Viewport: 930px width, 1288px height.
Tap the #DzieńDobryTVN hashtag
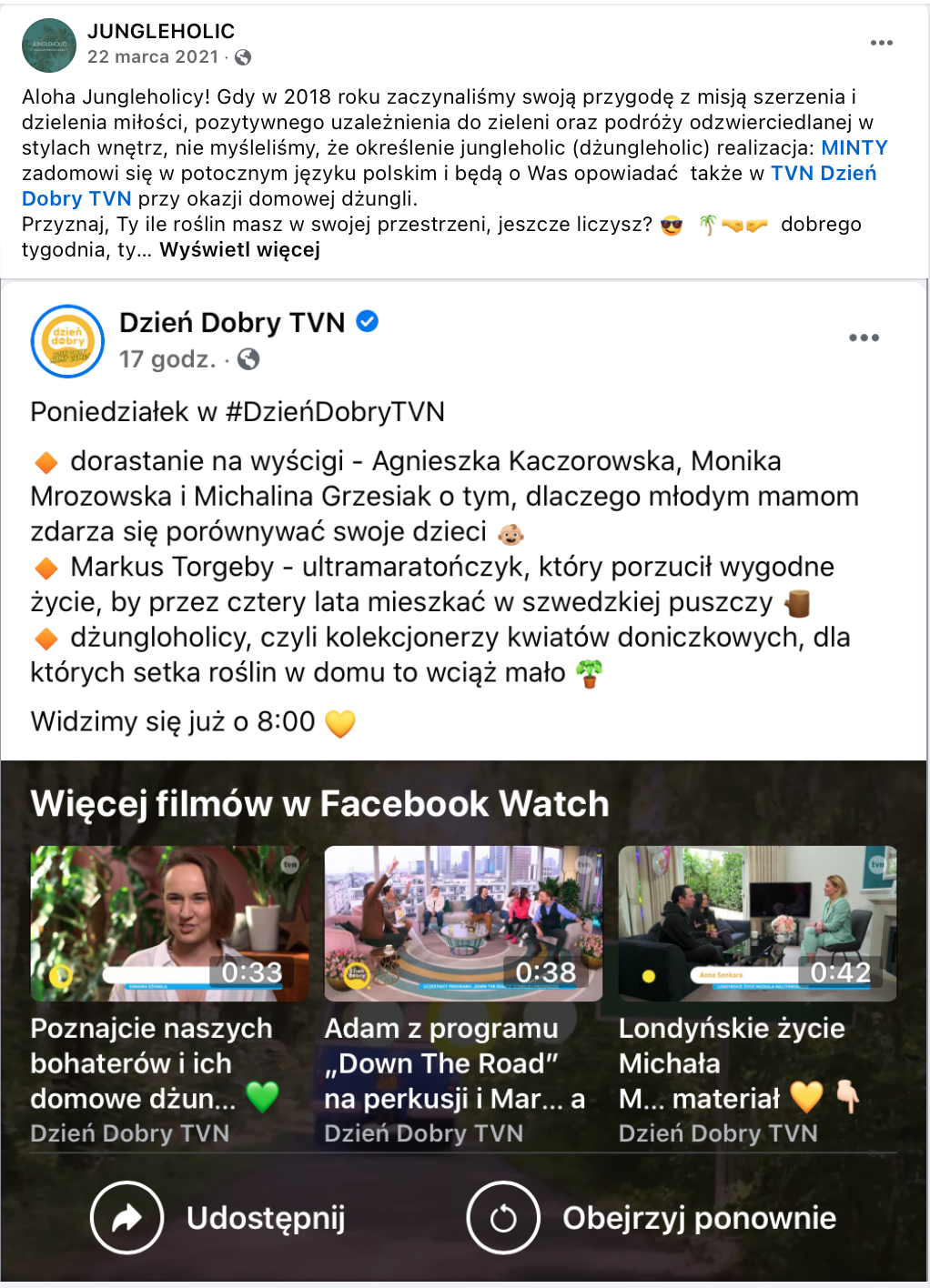click(335, 412)
